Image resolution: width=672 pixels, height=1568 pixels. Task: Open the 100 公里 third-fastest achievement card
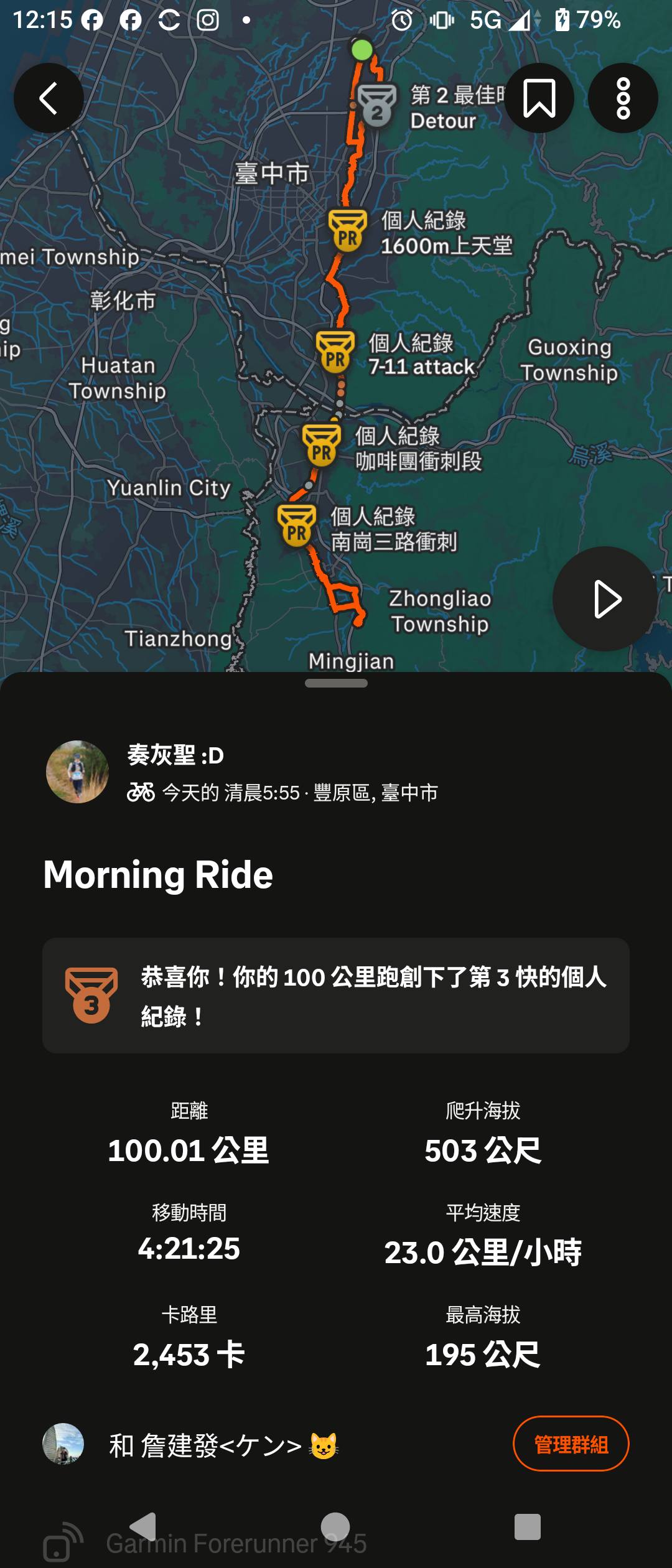pos(336,996)
